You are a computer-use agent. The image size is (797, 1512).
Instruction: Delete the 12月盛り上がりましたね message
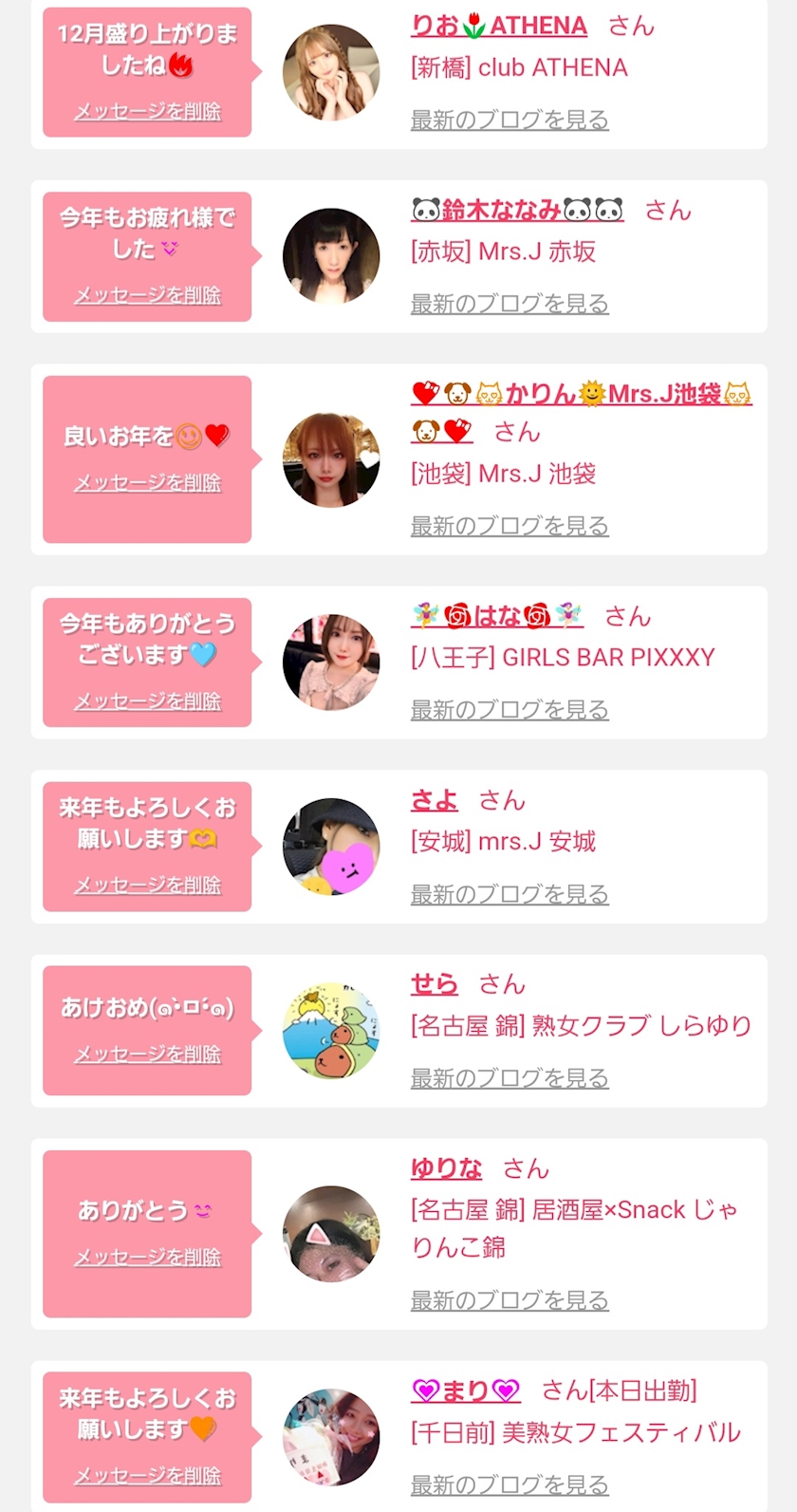pos(148,112)
